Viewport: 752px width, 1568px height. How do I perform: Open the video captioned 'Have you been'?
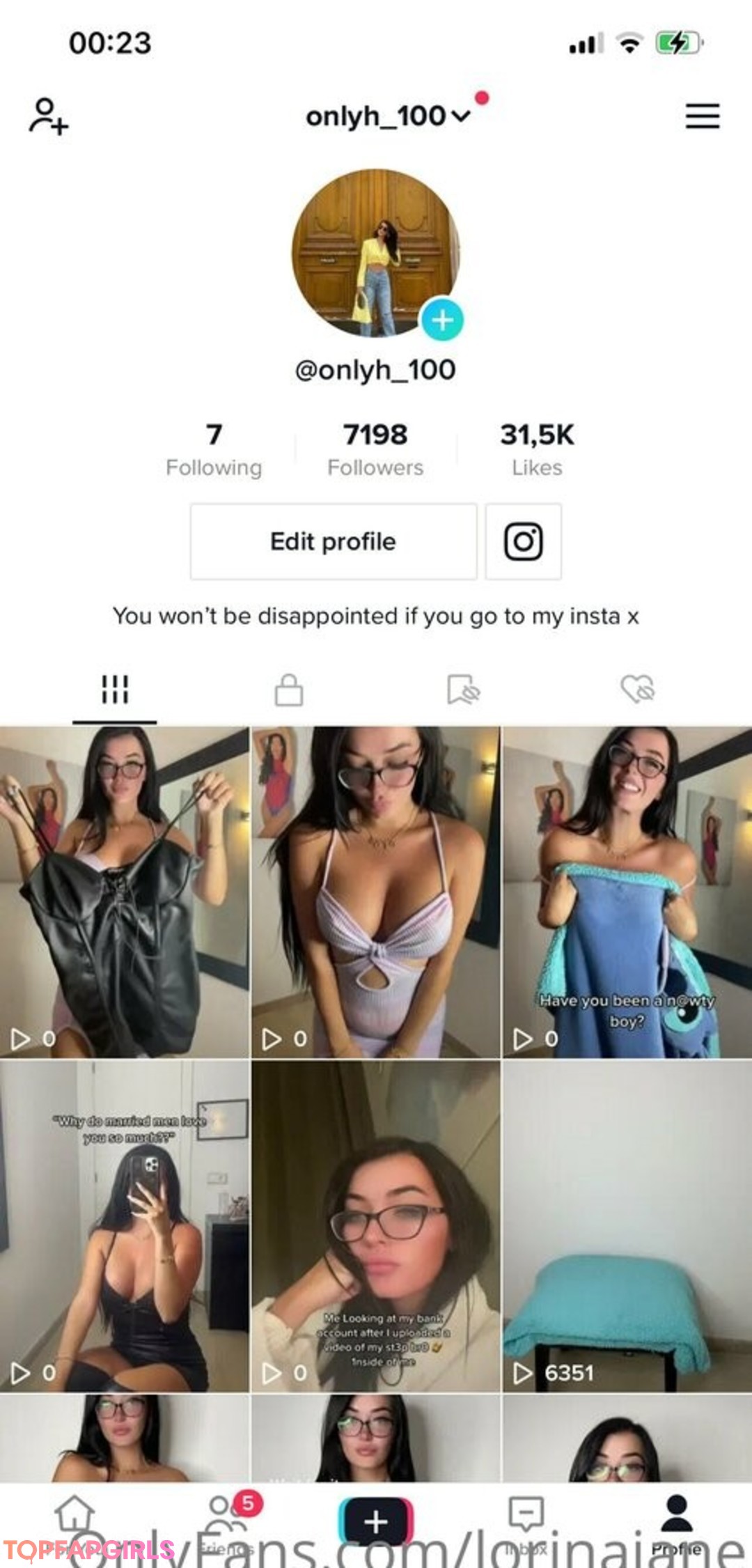click(x=627, y=892)
